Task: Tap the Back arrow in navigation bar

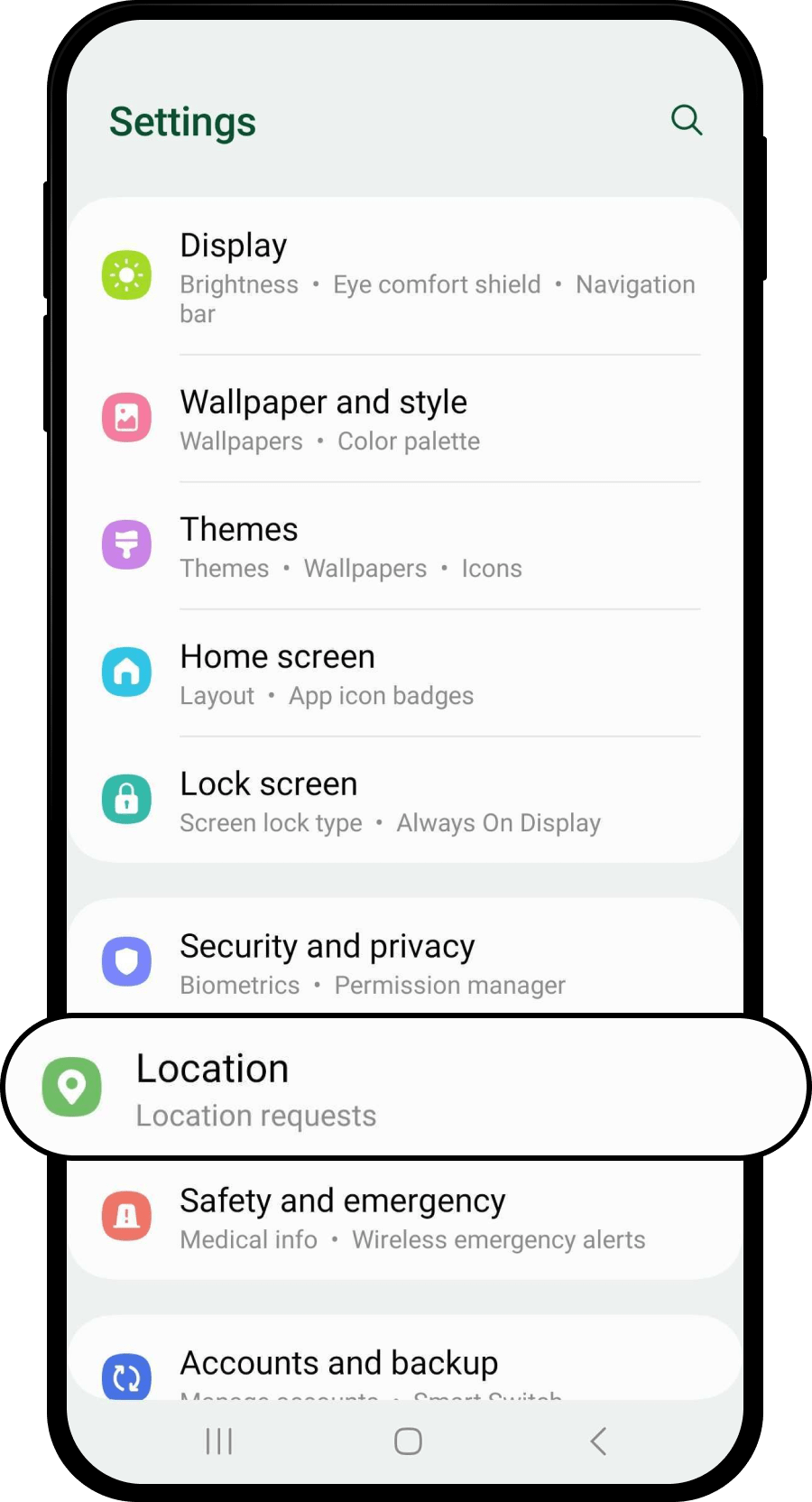Action: (597, 1442)
